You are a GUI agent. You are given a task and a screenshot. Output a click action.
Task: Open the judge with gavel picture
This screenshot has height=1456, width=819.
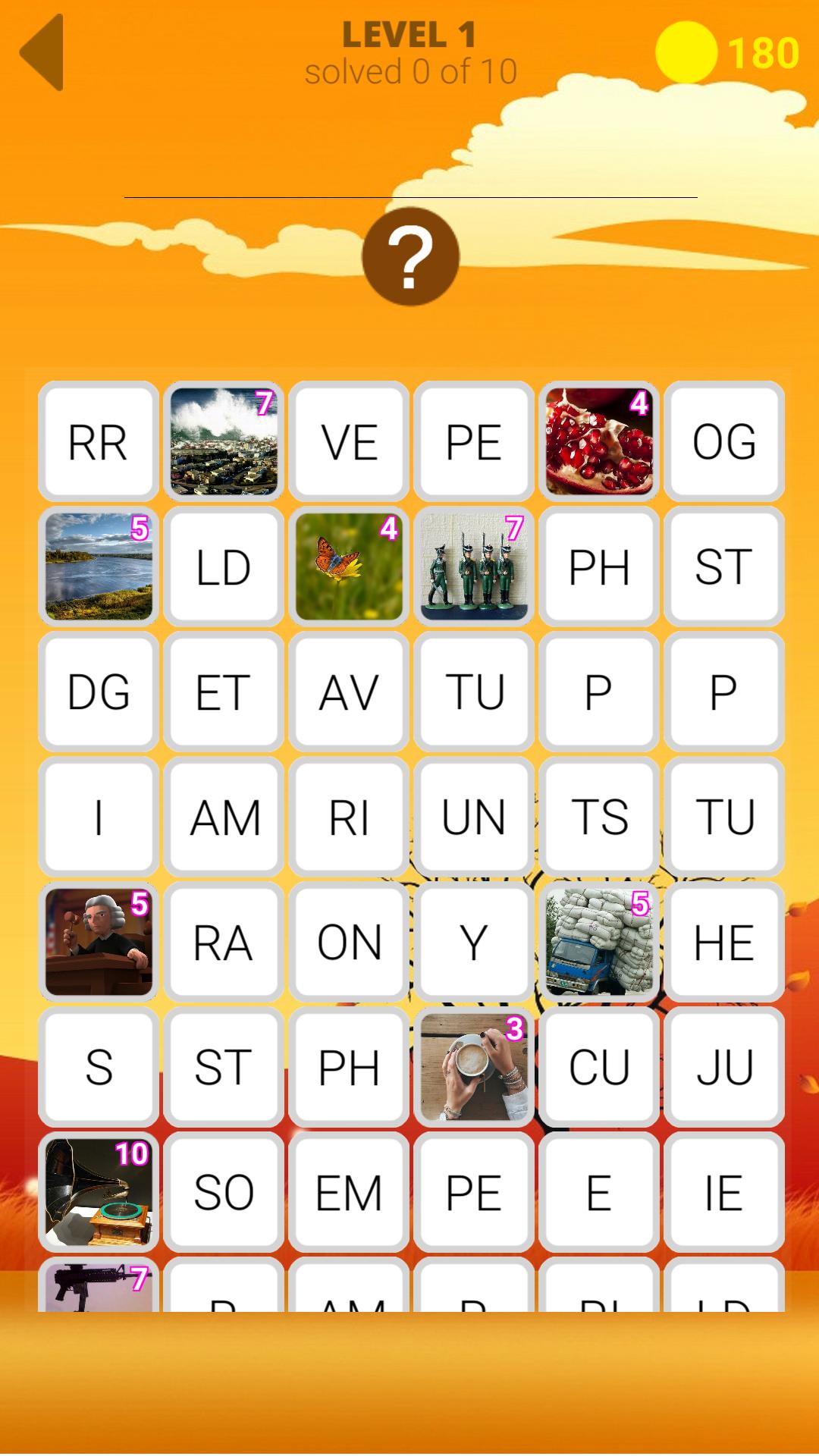click(99, 942)
